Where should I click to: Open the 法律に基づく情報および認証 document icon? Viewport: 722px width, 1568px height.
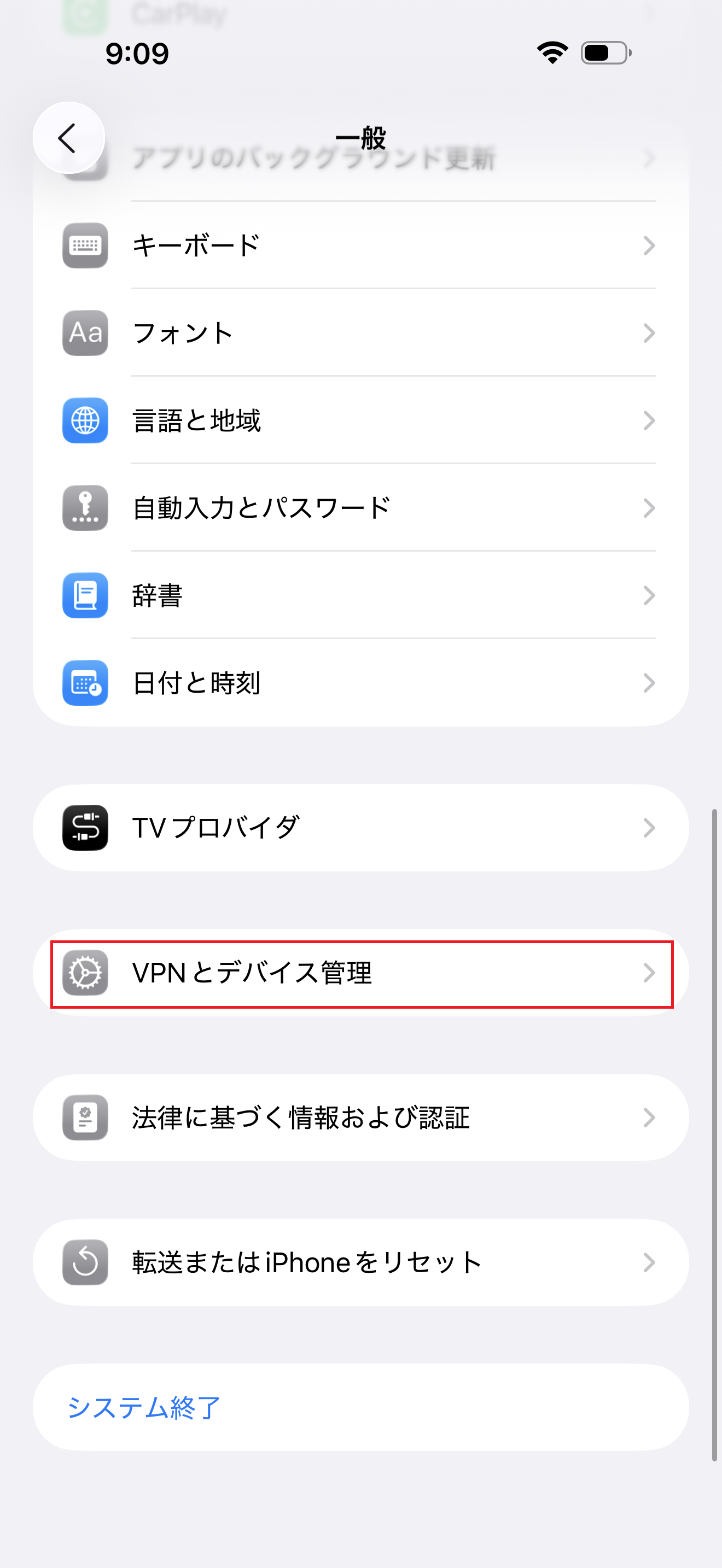pos(85,1117)
